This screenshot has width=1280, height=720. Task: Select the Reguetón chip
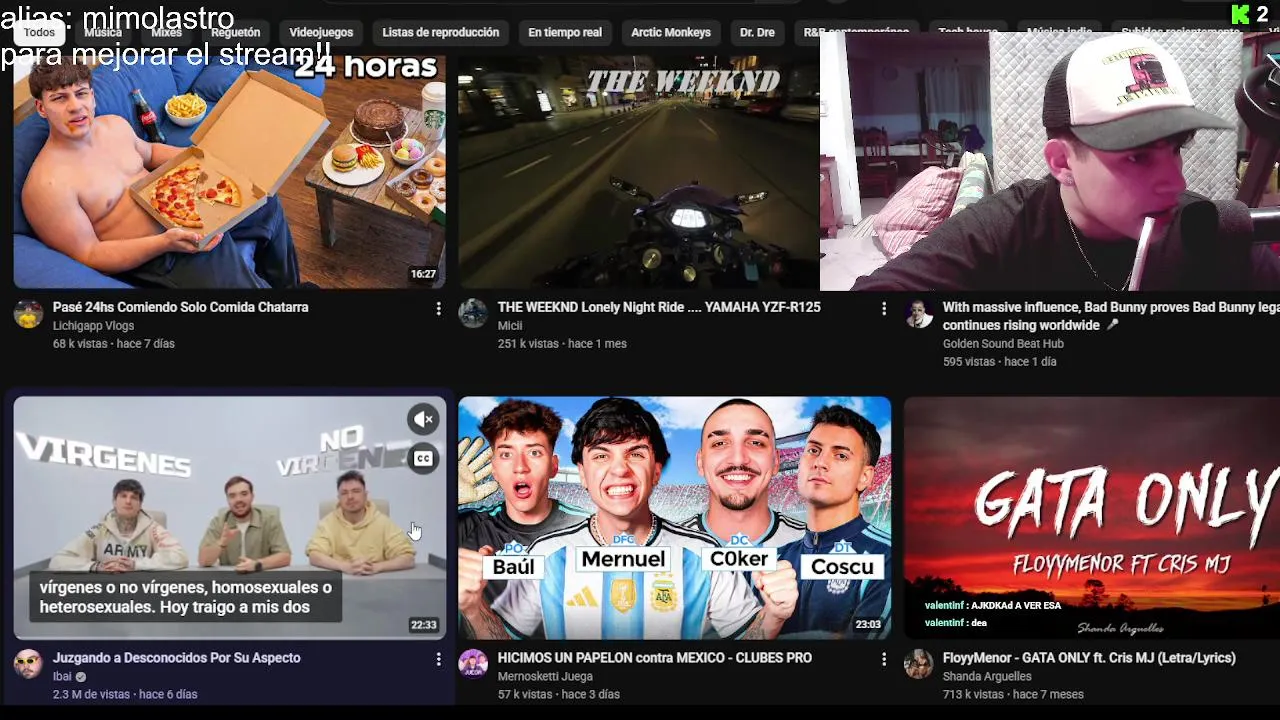coord(236,32)
